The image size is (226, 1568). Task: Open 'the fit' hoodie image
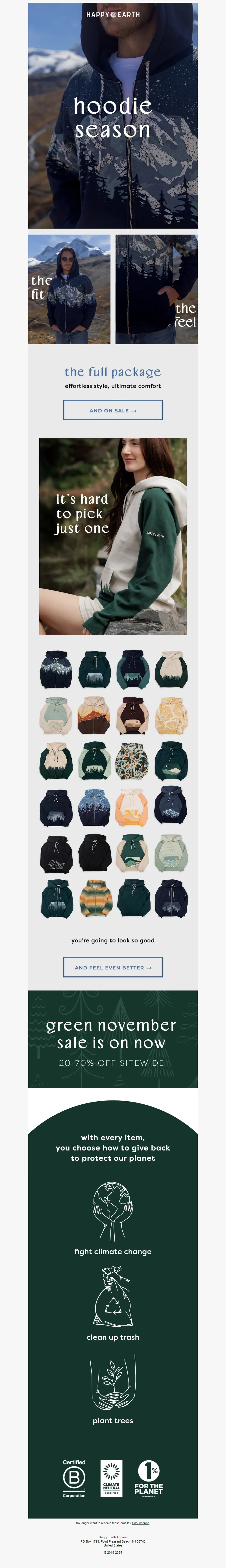click(69, 289)
